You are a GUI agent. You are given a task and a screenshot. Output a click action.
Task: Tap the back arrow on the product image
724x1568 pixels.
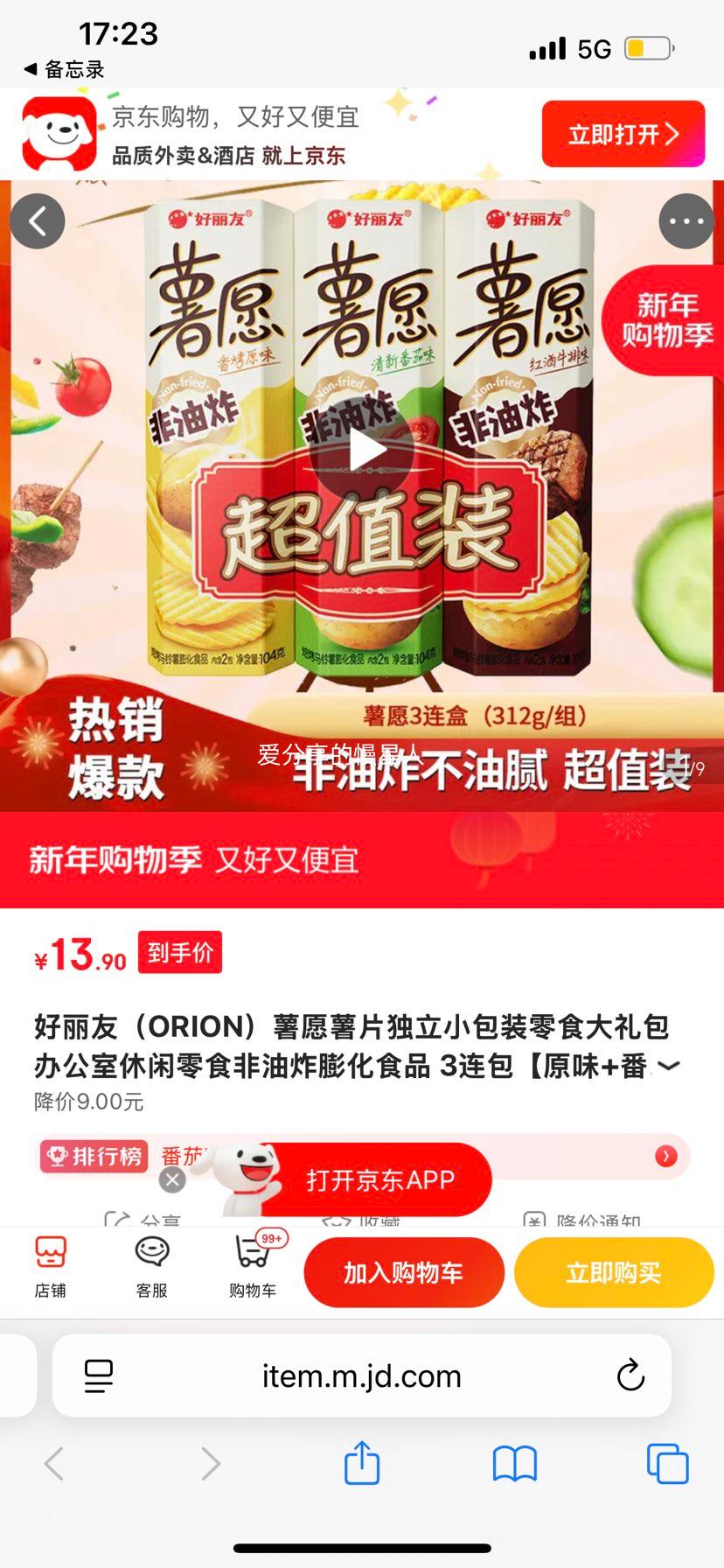point(37,220)
